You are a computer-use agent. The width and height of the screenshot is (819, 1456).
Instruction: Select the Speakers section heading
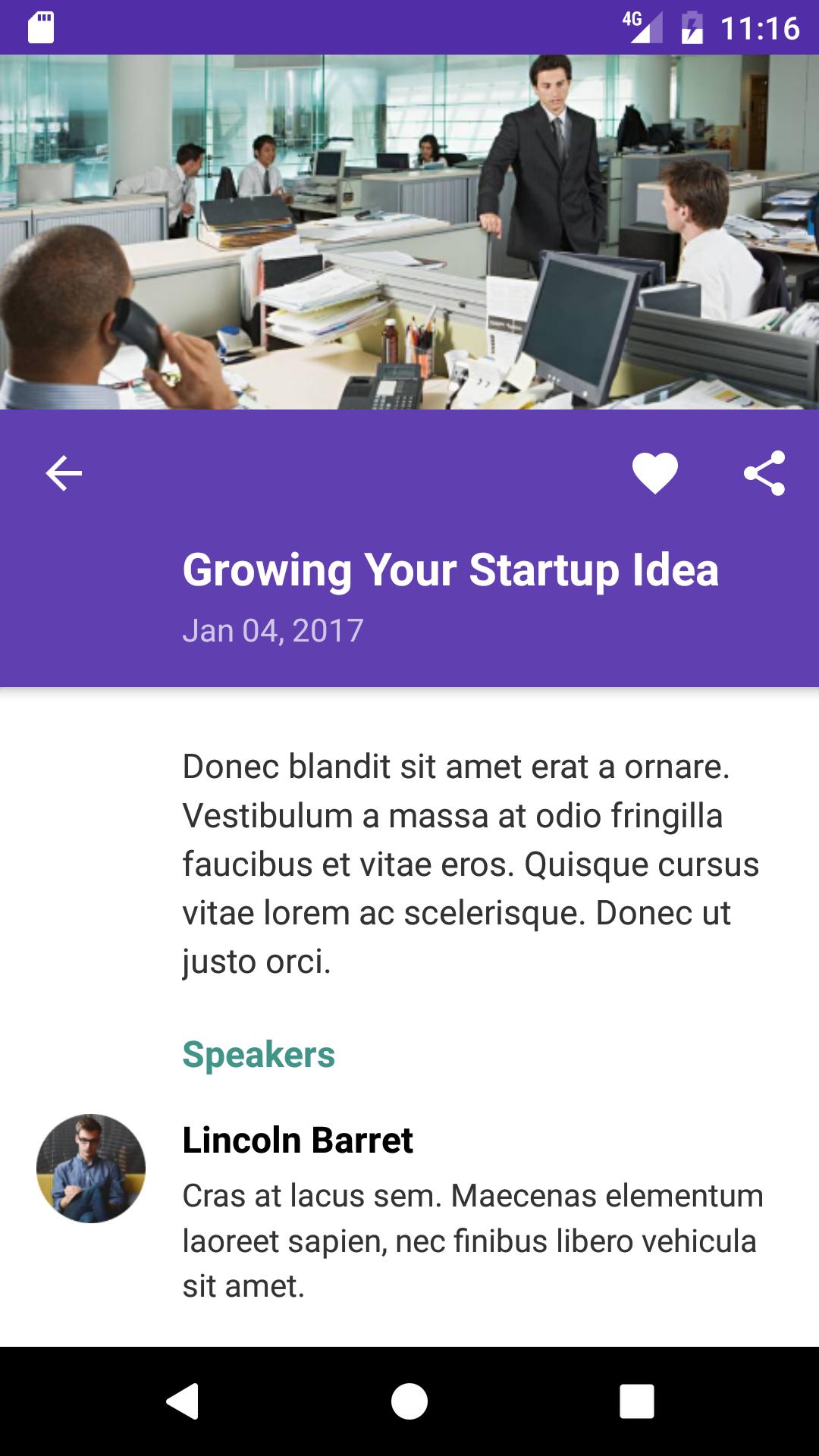point(259,1053)
